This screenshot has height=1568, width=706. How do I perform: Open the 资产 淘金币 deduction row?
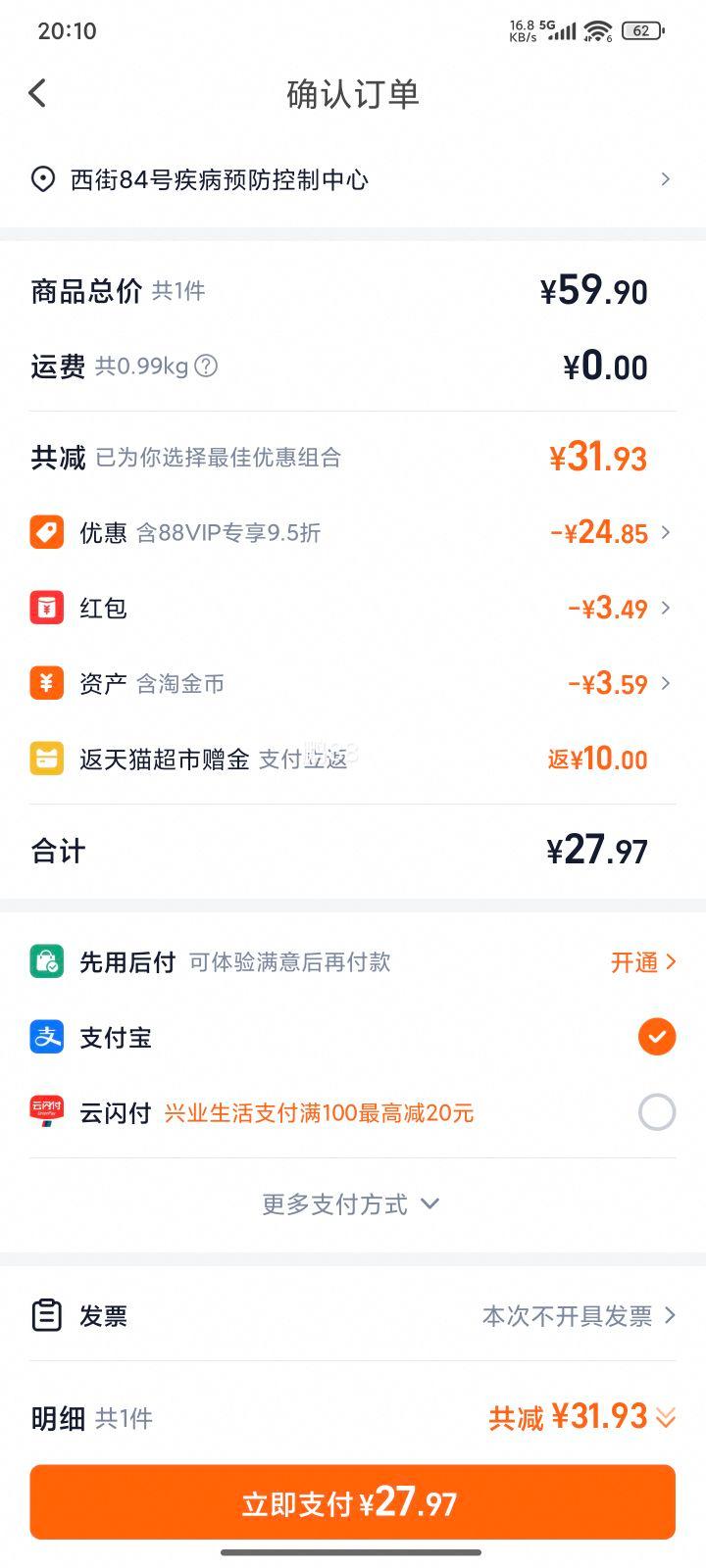353,683
